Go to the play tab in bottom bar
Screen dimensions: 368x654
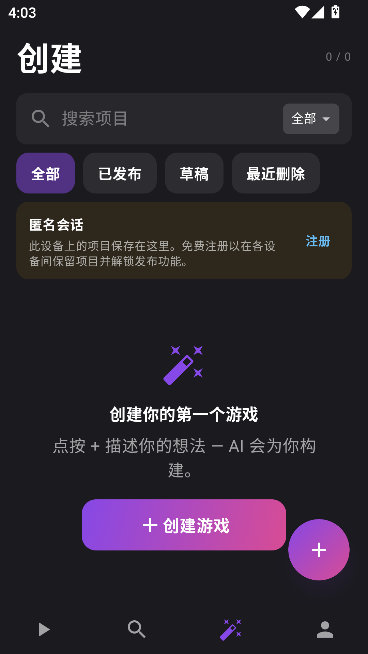click(x=44, y=629)
